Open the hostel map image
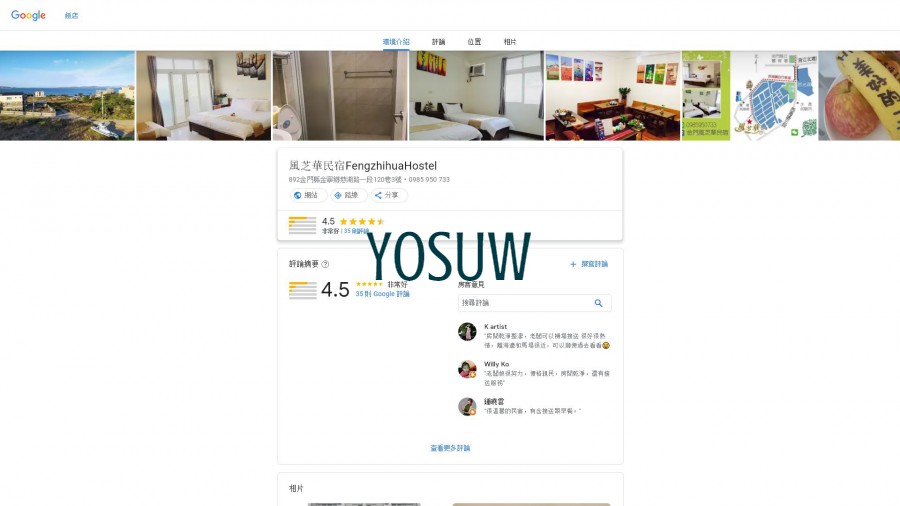This screenshot has height=506, width=900. tap(774, 95)
